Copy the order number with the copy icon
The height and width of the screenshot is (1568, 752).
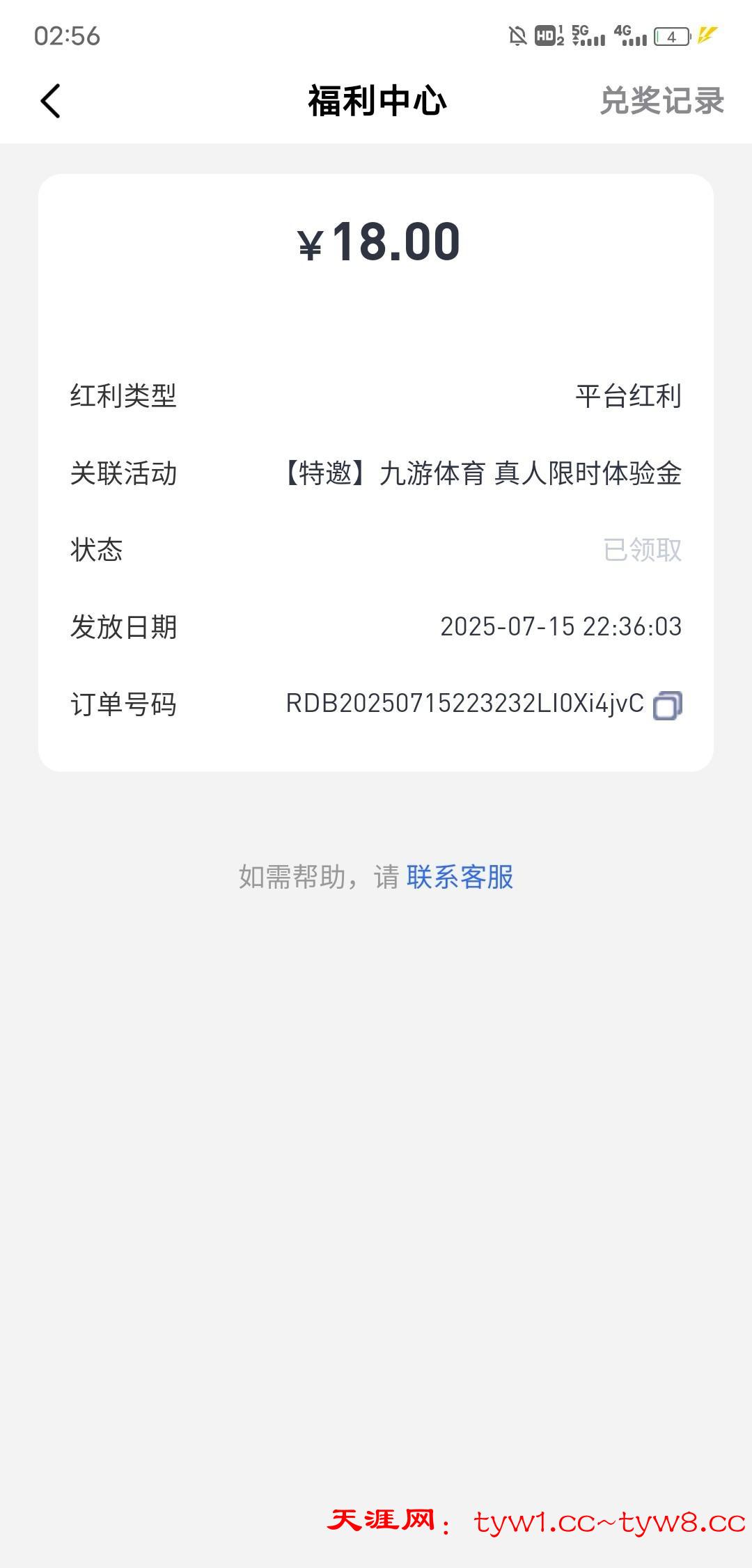667,705
